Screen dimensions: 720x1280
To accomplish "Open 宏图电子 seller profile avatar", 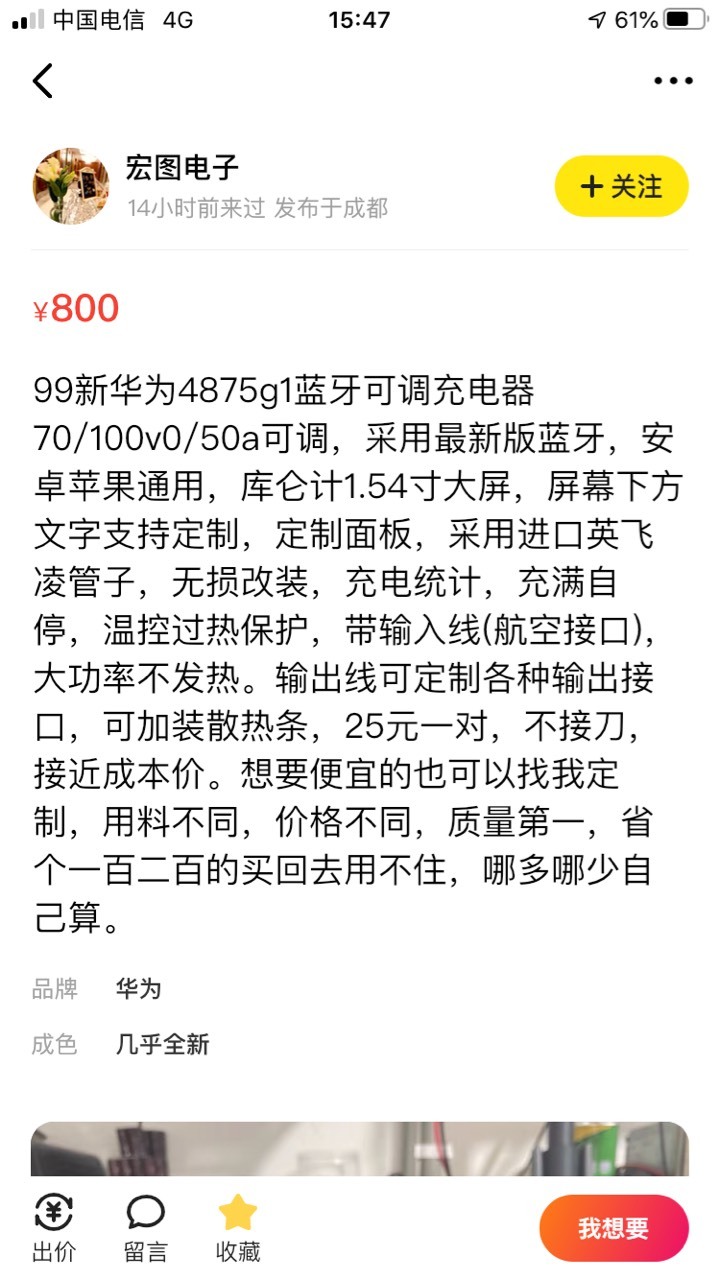I will 71,187.
